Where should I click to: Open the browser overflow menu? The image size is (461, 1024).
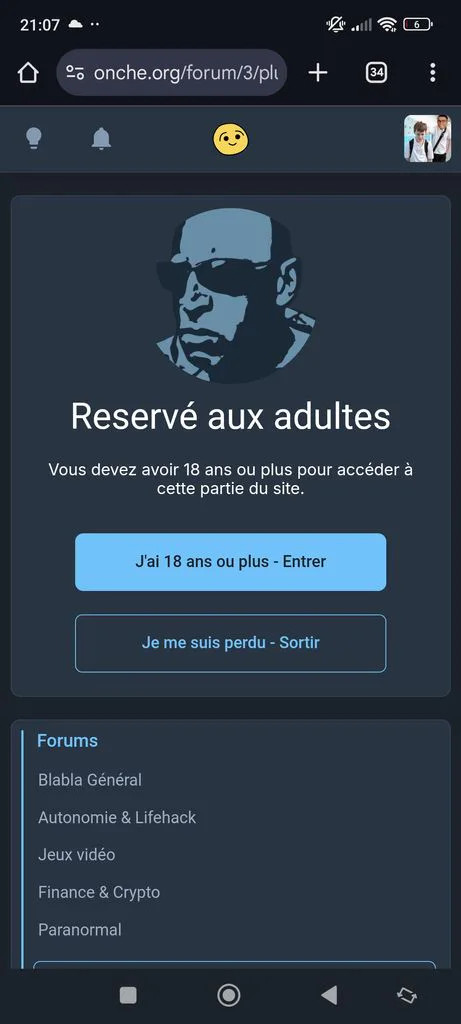click(432, 72)
